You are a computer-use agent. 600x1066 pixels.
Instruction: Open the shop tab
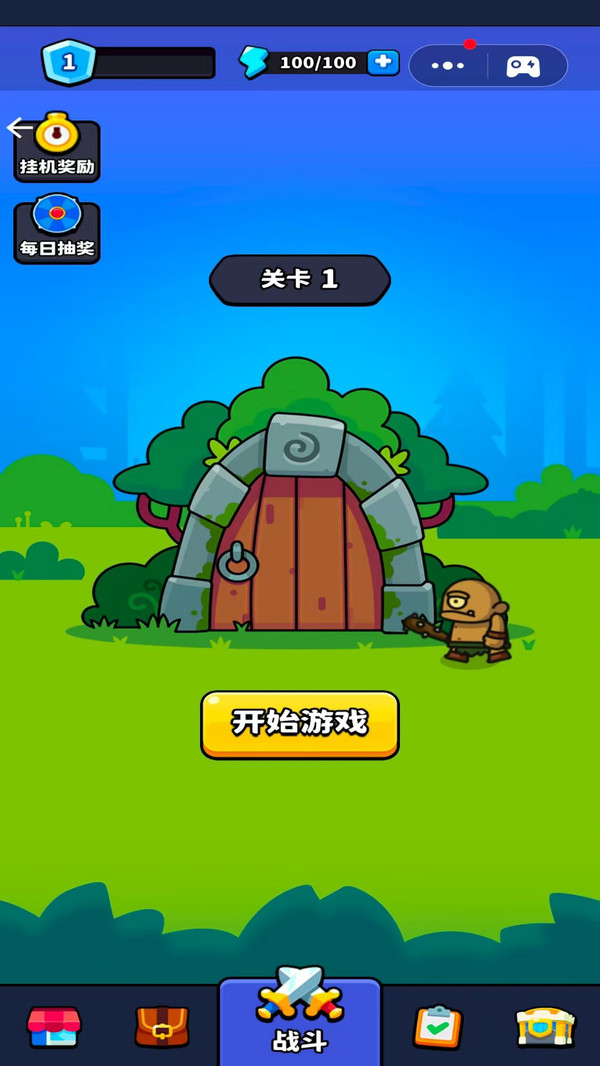(x=54, y=1027)
